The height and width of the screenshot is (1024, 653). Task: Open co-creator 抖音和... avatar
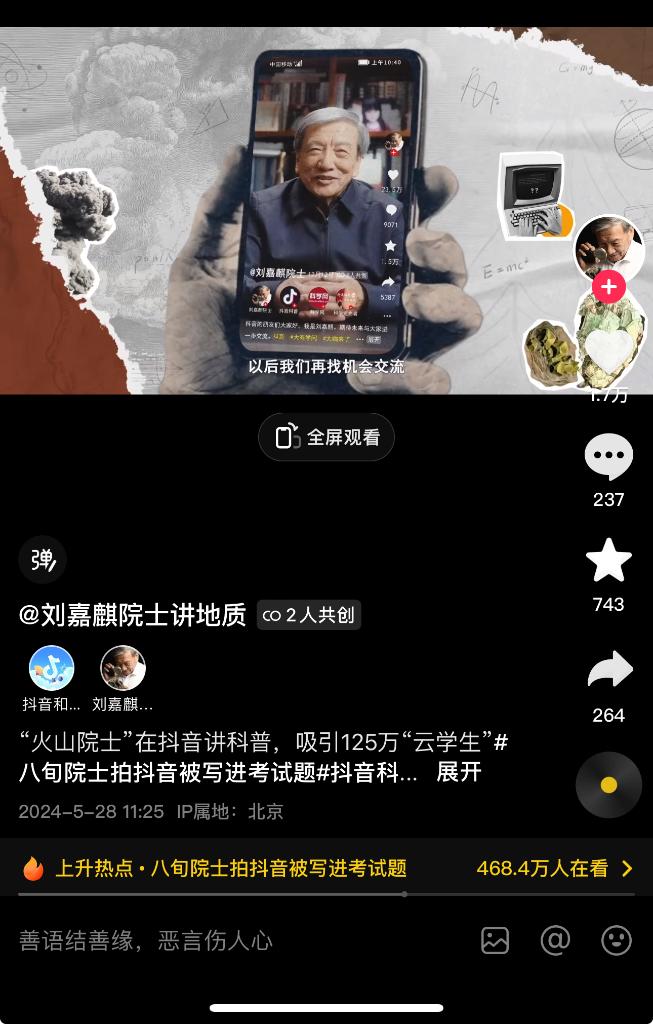click(52, 669)
